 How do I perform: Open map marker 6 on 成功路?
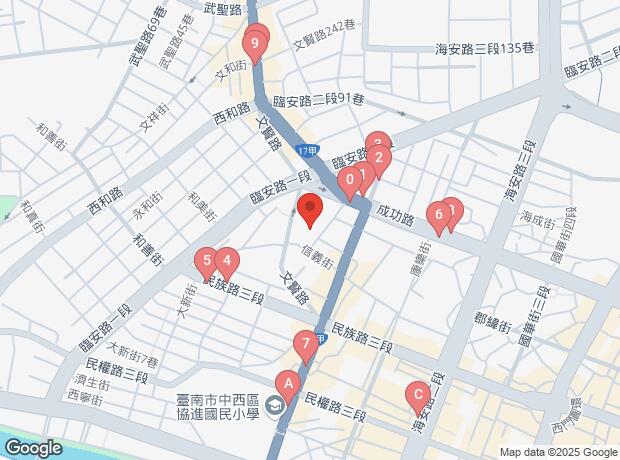coord(437,214)
